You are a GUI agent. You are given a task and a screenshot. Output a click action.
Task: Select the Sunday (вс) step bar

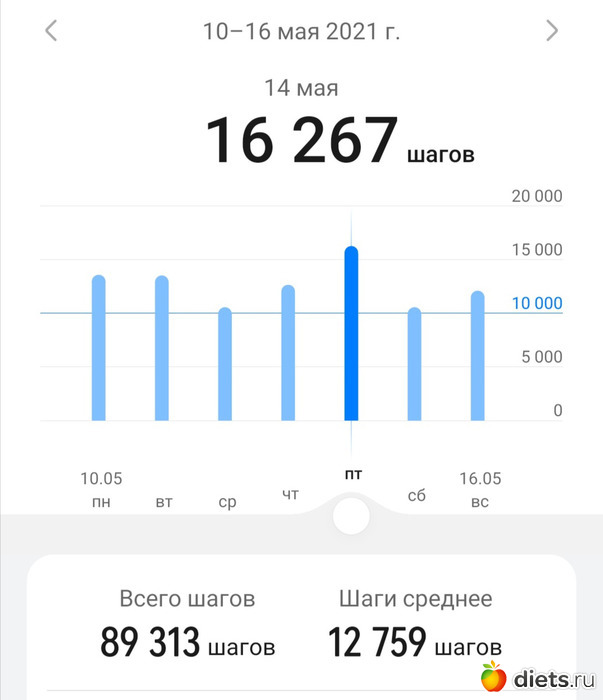pos(477,356)
